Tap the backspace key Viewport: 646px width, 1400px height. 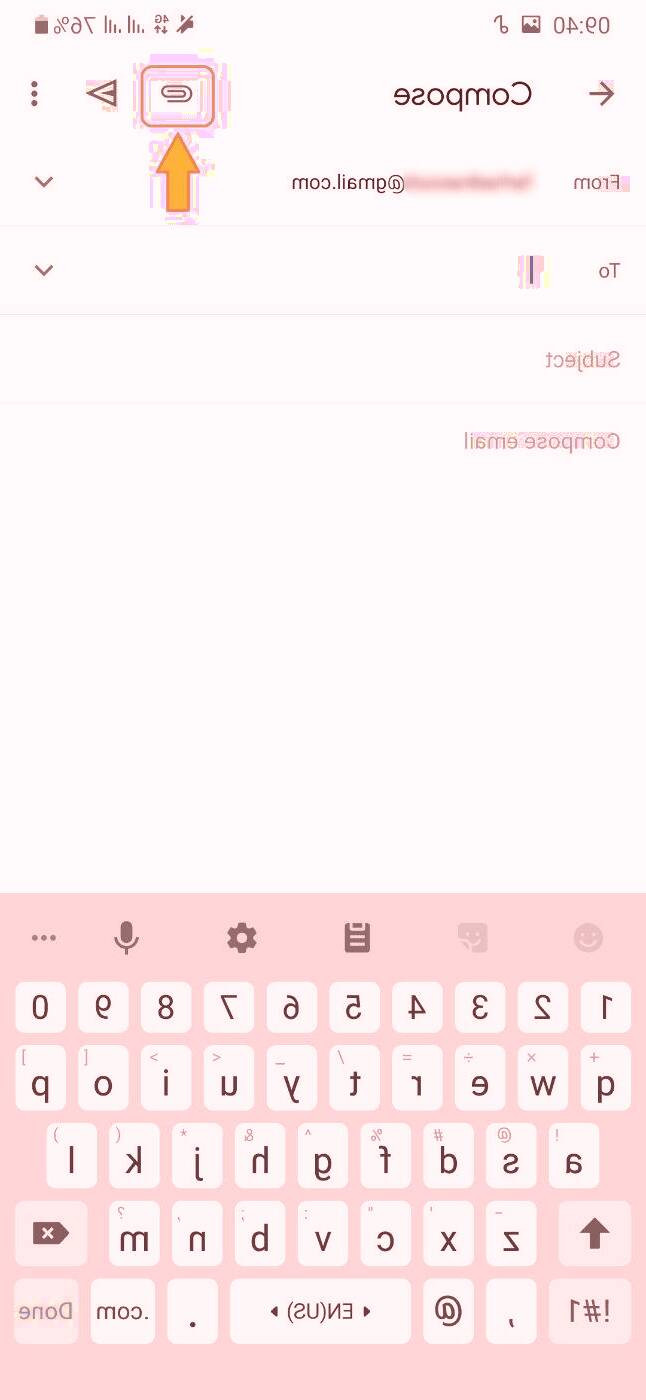coord(47,1233)
